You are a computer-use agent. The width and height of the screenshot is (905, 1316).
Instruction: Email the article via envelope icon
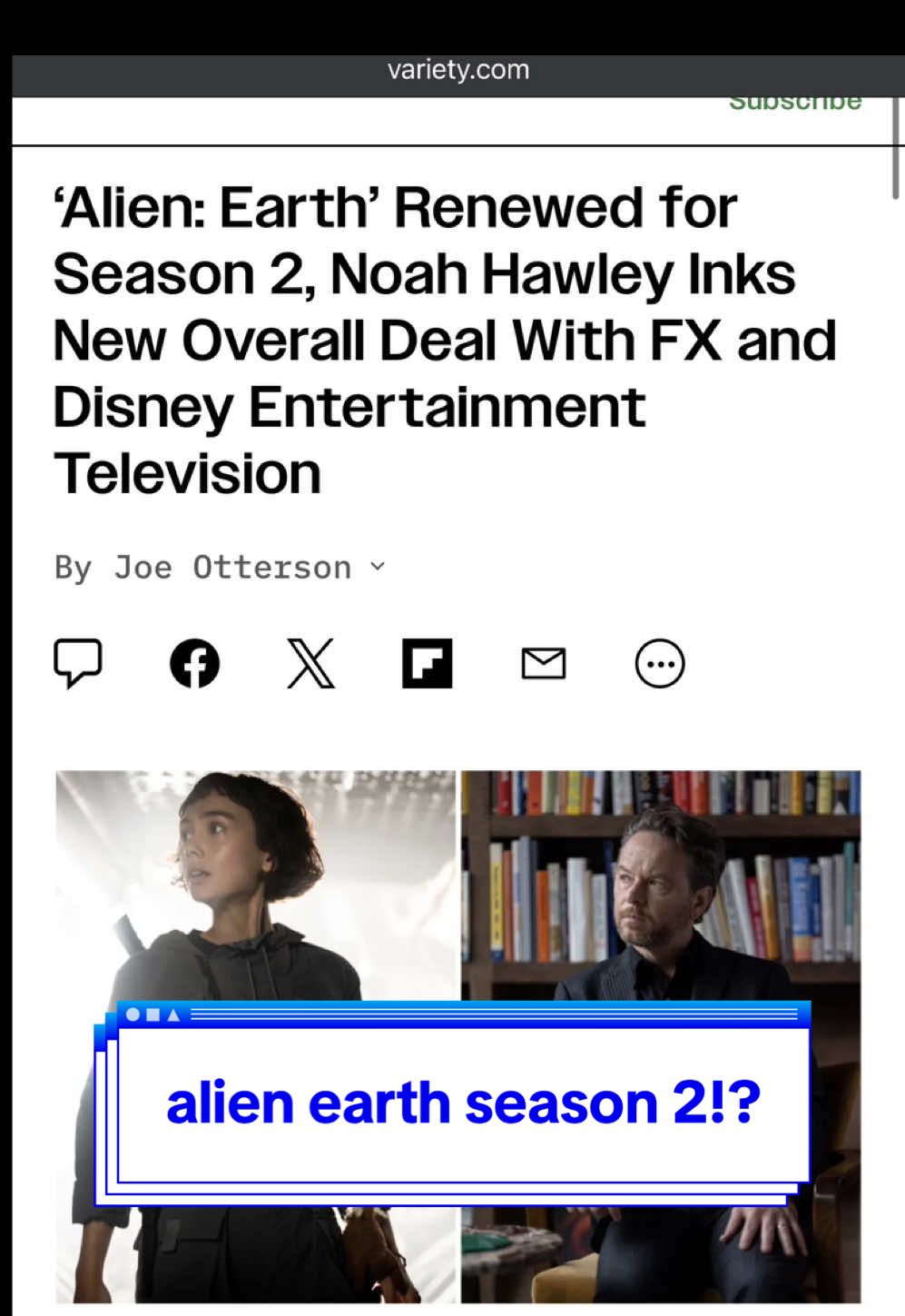[545, 664]
